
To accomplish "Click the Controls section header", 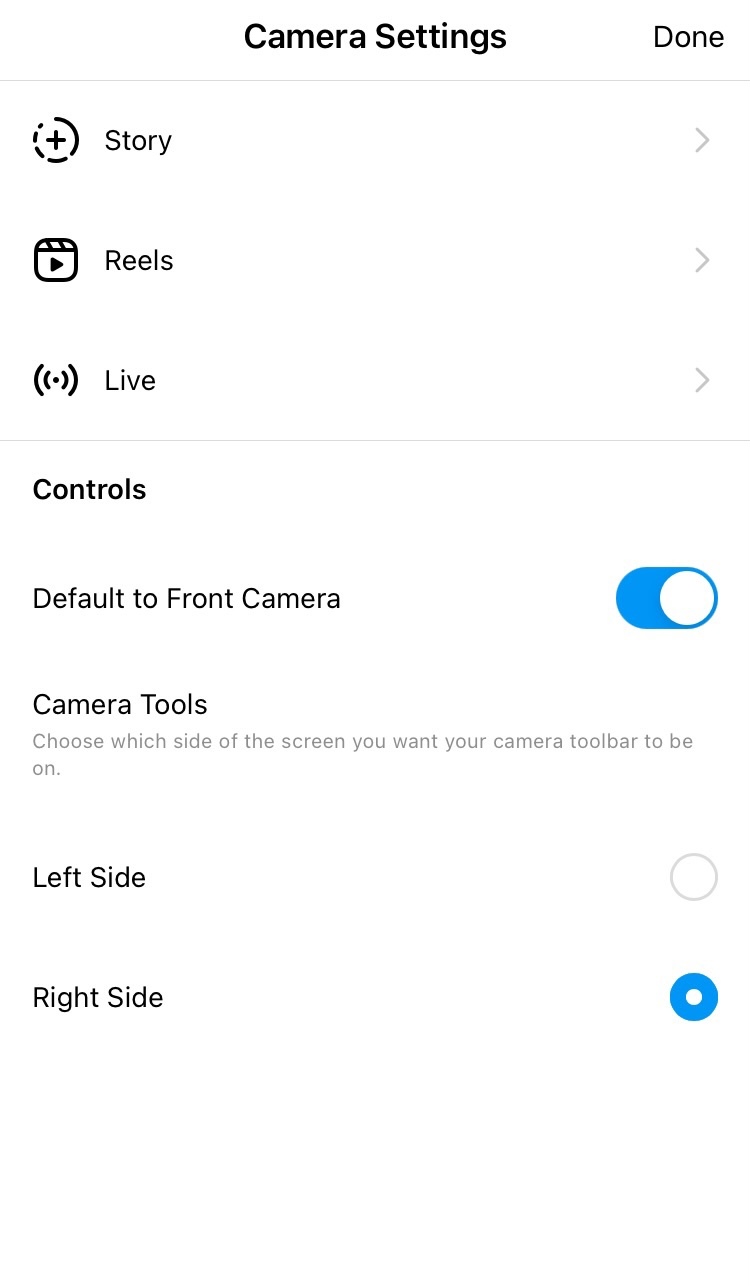I will point(89,489).
